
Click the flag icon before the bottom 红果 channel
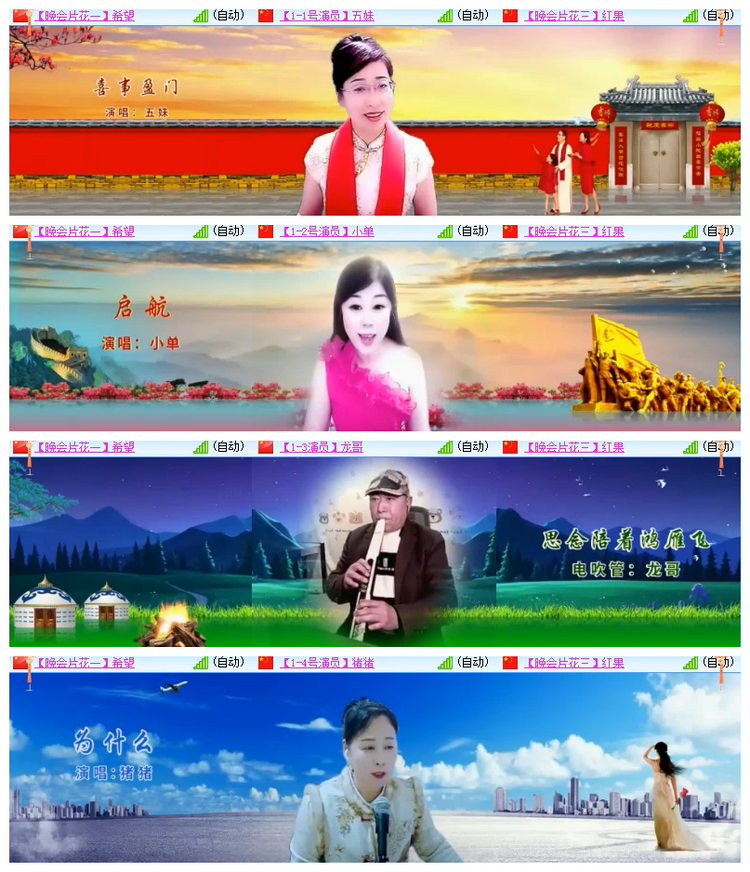(510, 662)
